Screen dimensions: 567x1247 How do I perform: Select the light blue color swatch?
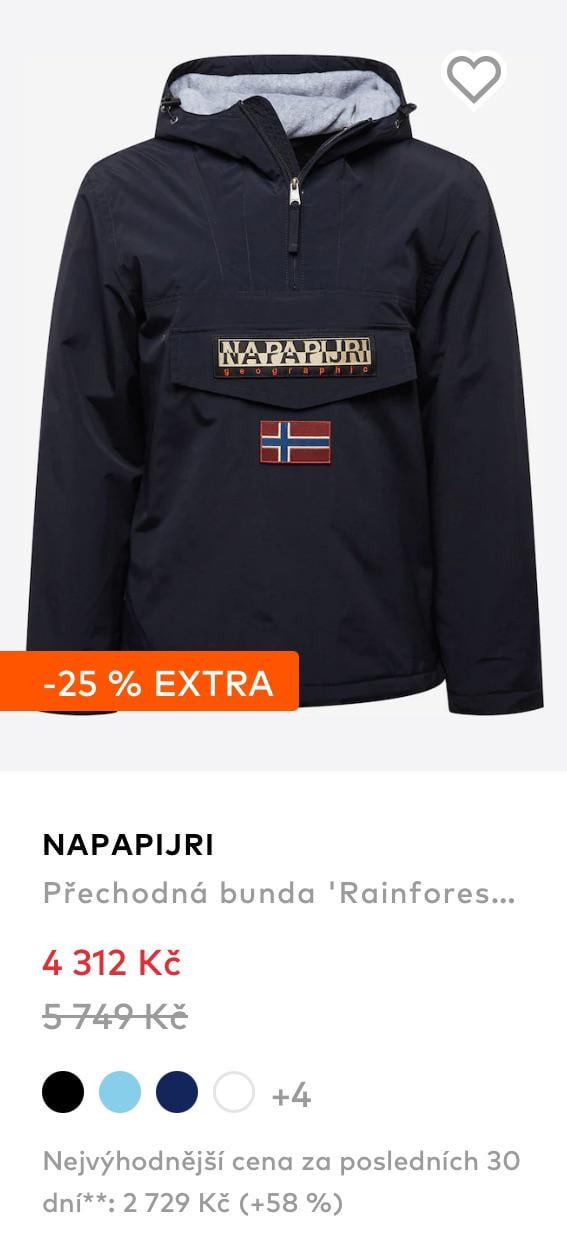[x=120, y=1092]
